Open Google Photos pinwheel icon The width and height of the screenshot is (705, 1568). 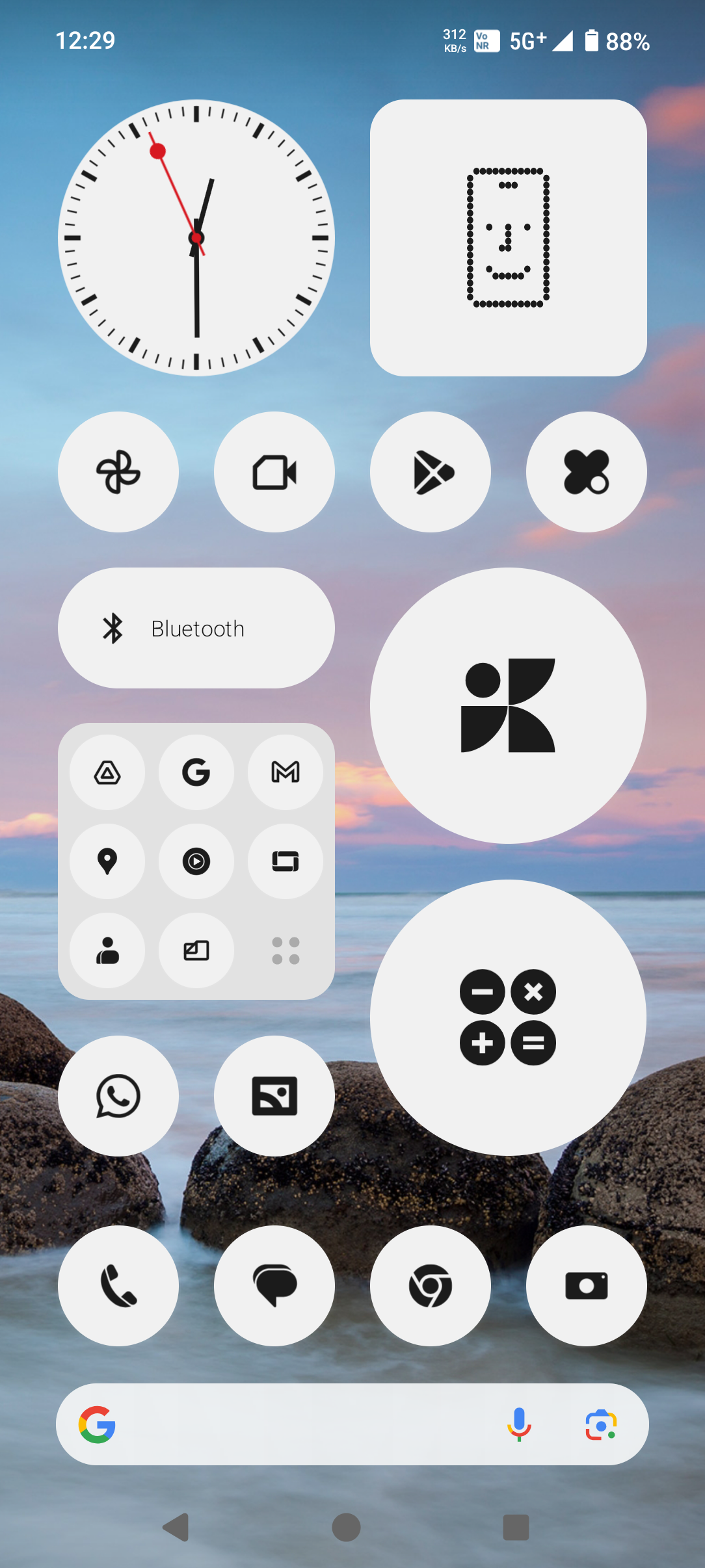pos(118,472)
